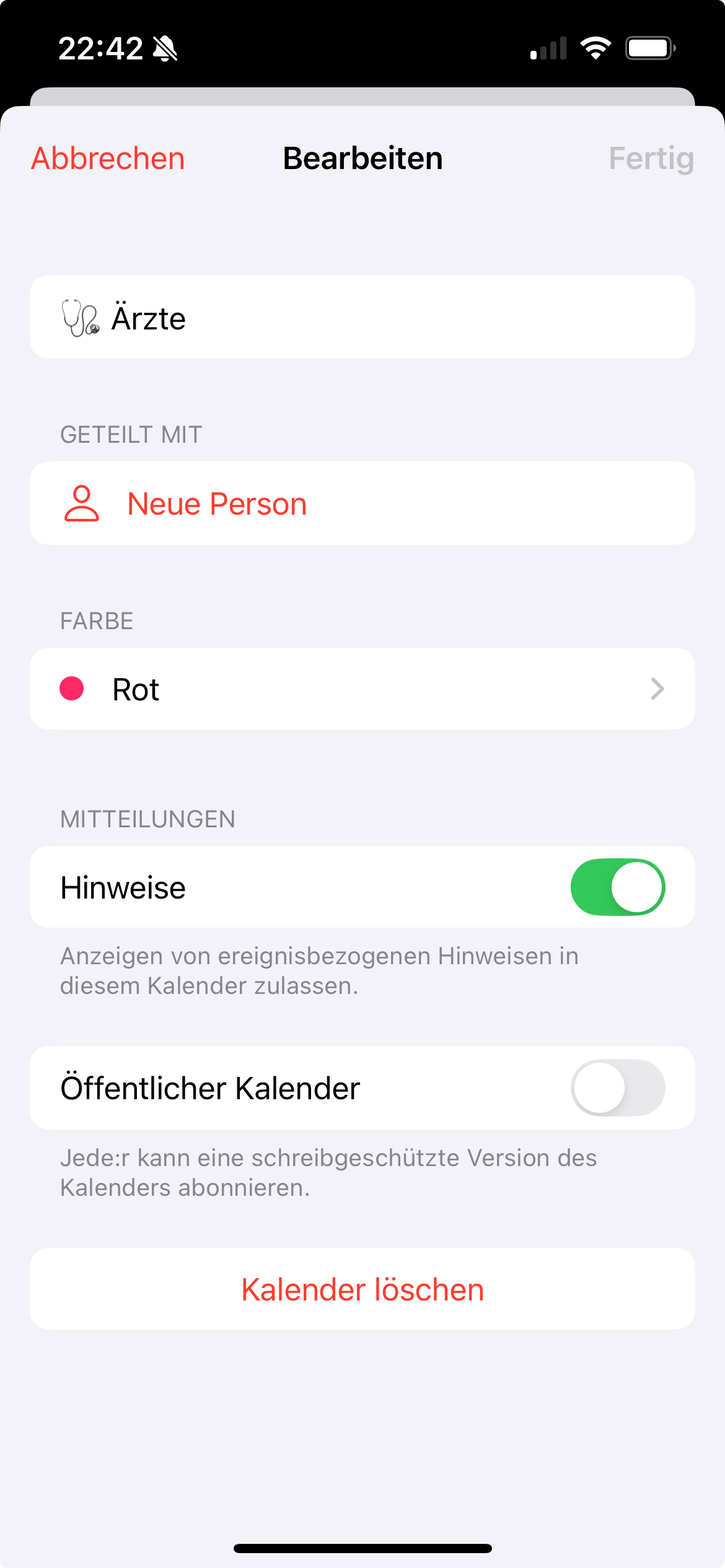Open the Rot color picker
Viewport: 725px width, 1568px height.
pyautogui.click(x=362, y=689)
